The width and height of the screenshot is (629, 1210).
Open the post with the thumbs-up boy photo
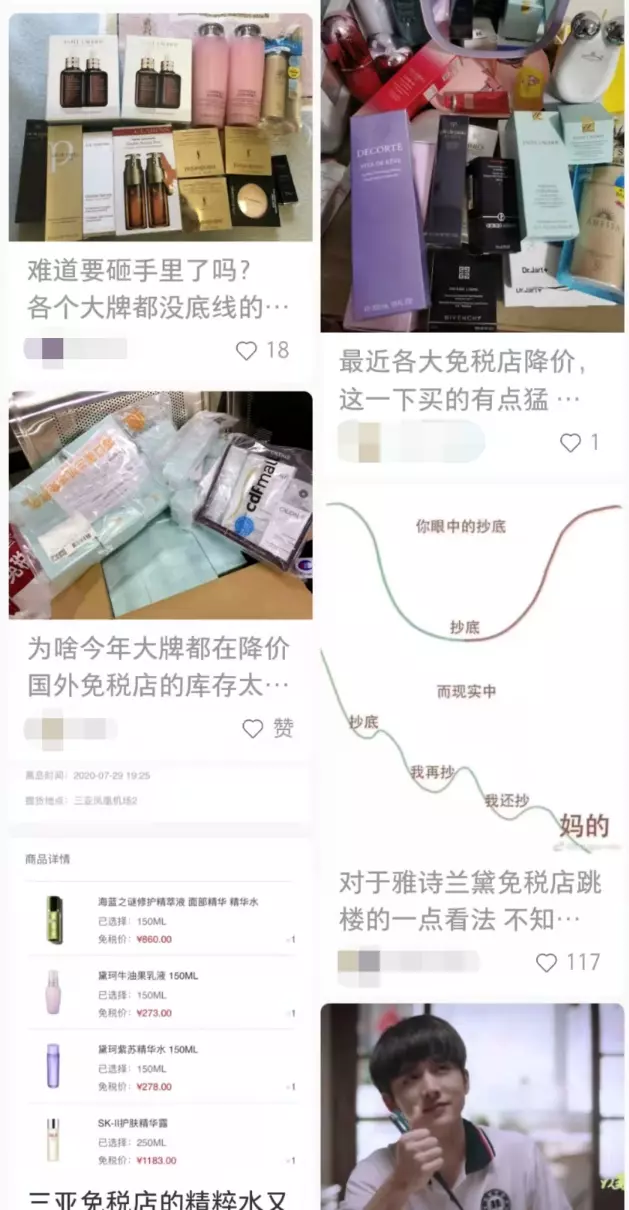472,1106
